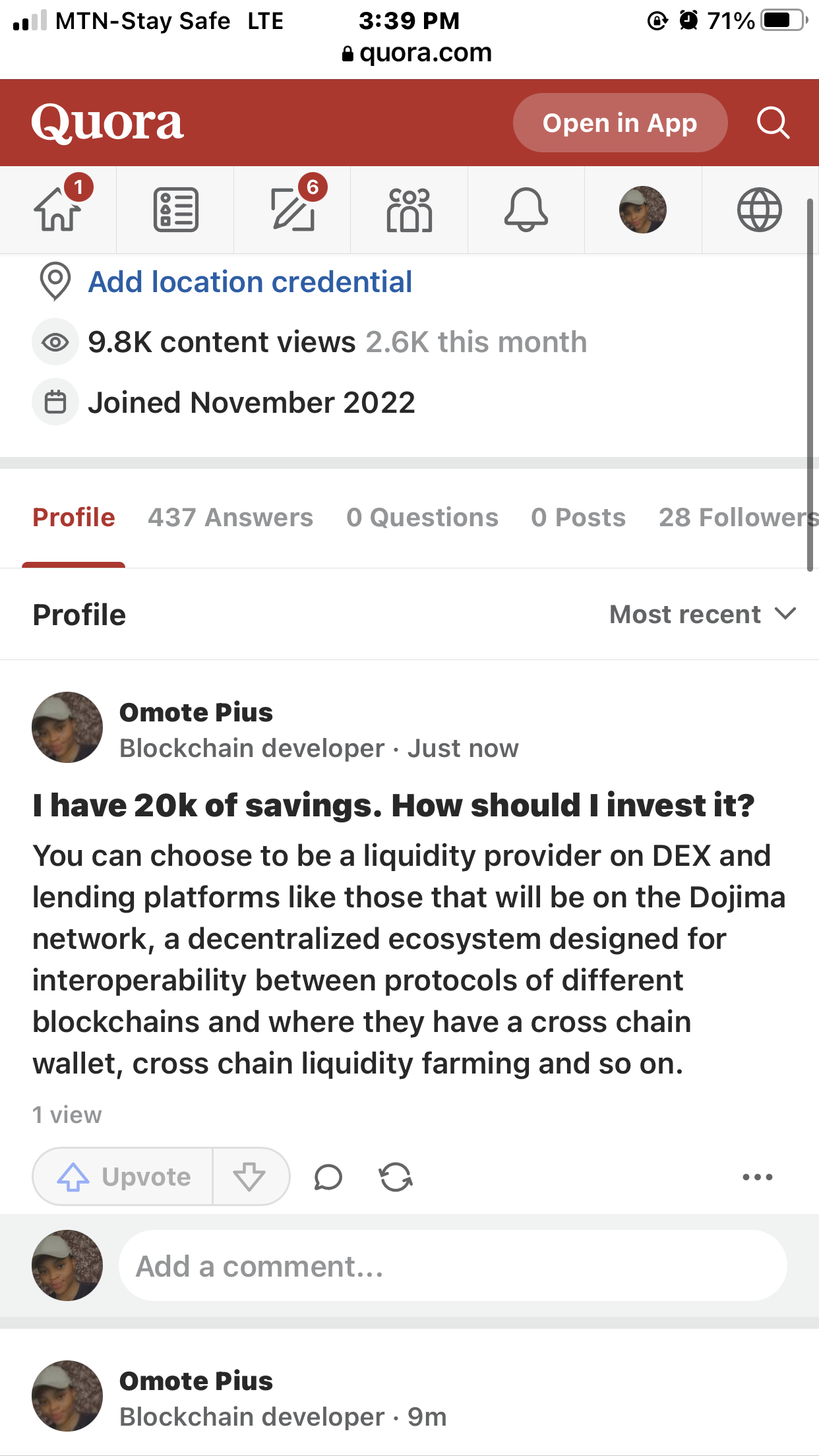Switch to the 0 Posts tab
This screenshot has height=1456, width=819.
[x=578, y=518]
